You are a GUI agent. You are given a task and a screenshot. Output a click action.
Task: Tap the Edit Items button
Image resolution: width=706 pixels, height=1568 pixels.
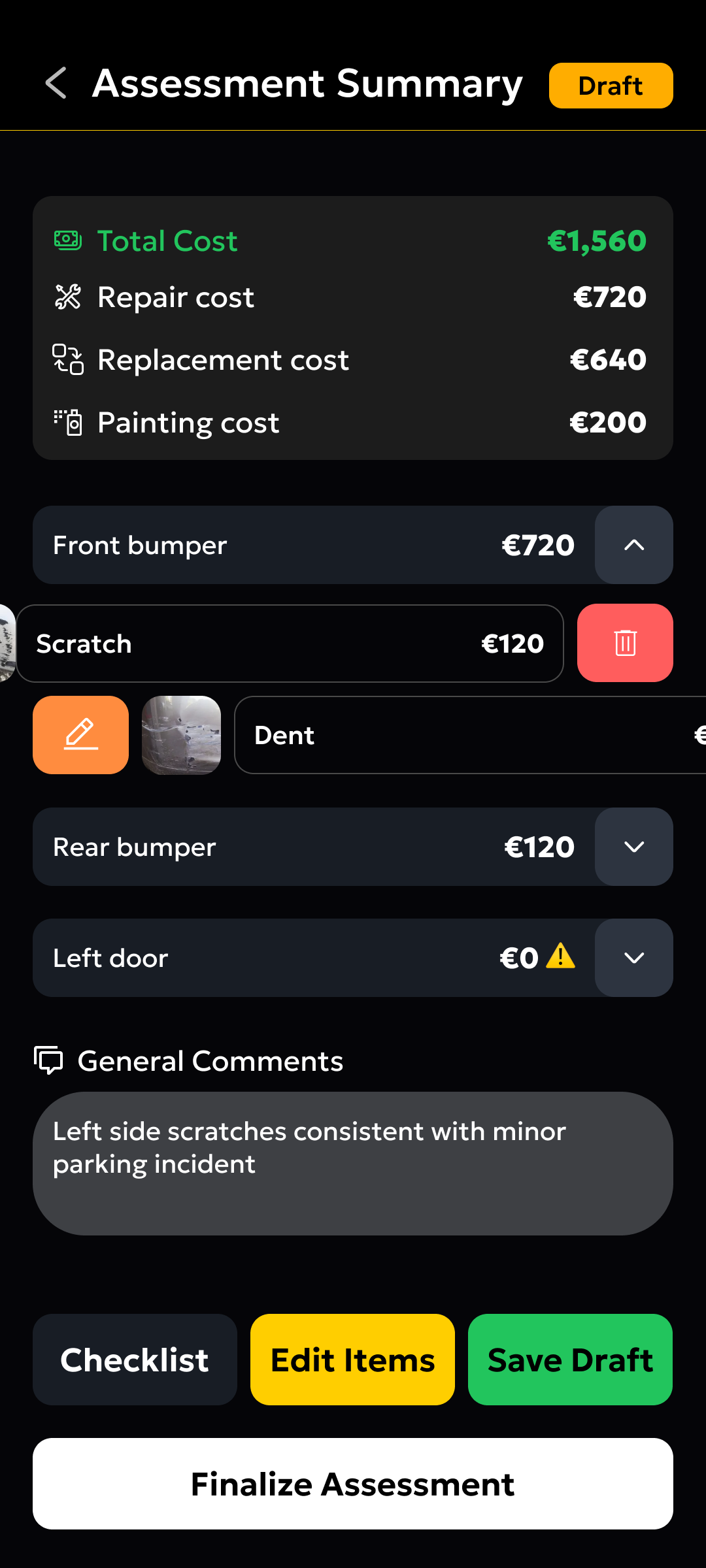tap(352, 1360)
